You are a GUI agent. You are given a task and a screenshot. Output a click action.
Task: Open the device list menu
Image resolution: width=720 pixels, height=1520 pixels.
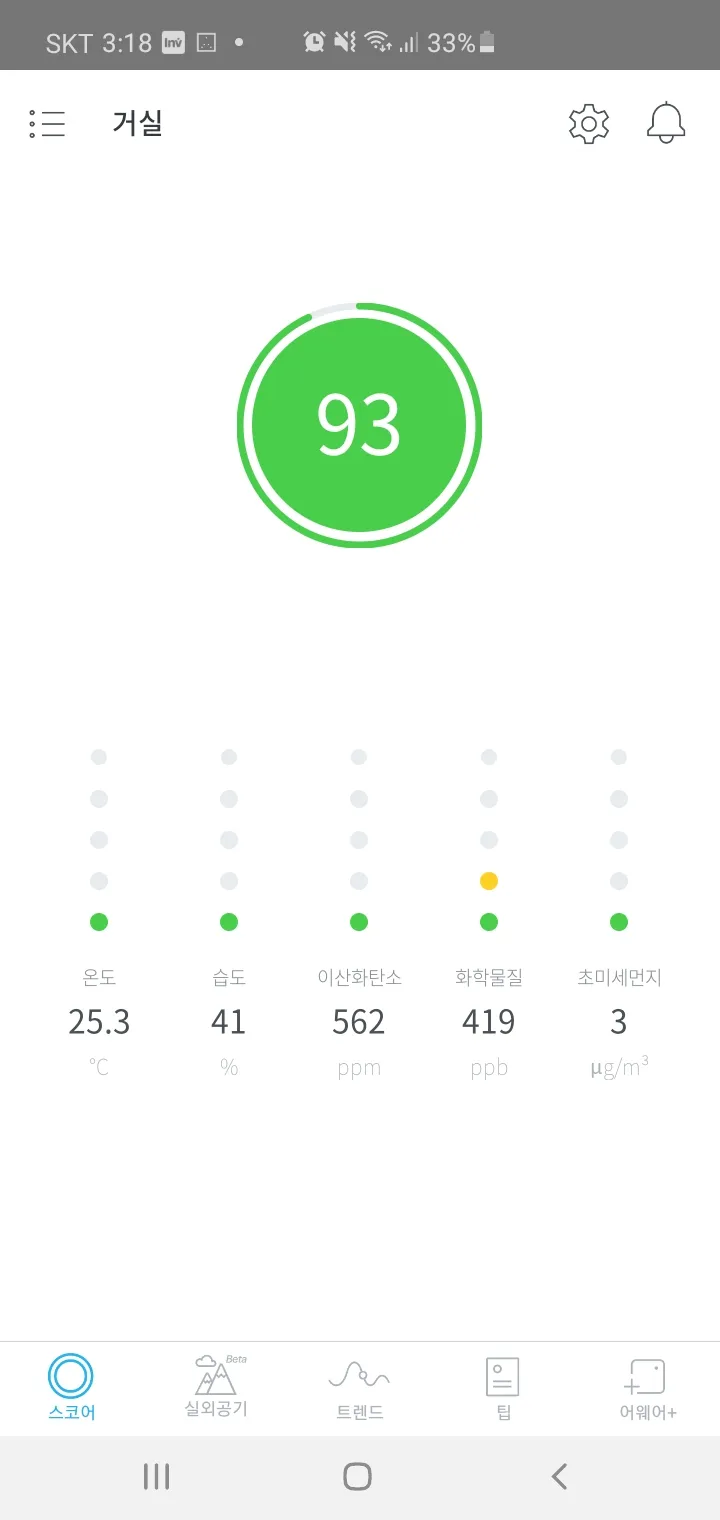click(47, 124)
